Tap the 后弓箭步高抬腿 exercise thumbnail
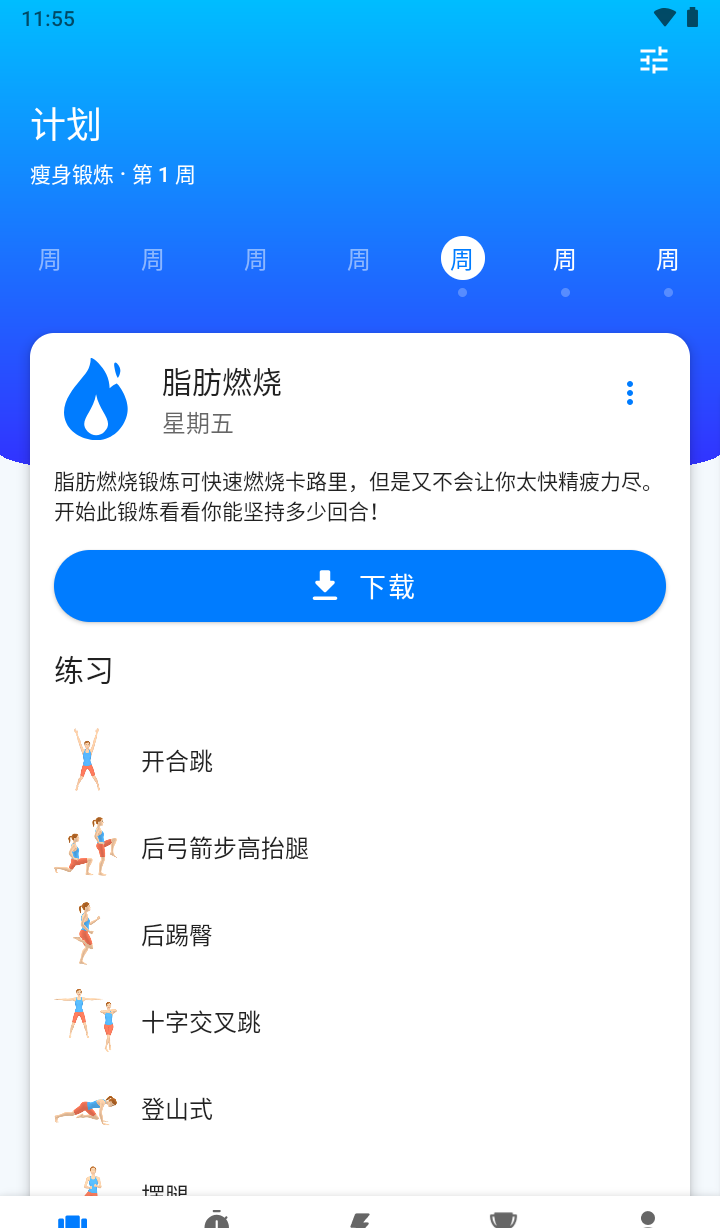The height and width of the screenshot is (1228, 720). pyautogui.click(x=87, y=847)
